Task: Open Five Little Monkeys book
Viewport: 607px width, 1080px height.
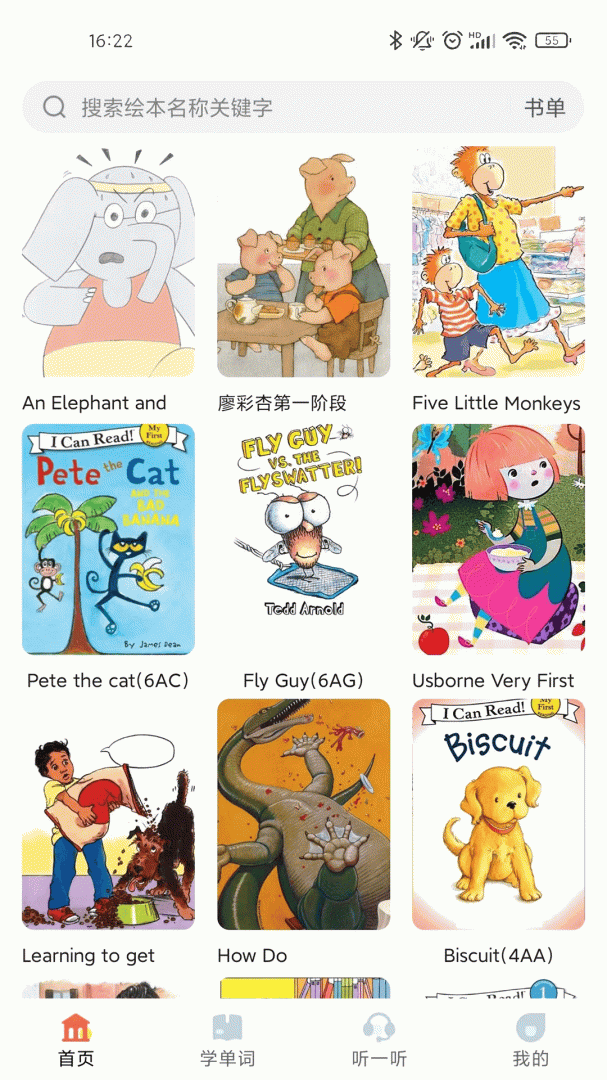Action: (x=498, y=262)
